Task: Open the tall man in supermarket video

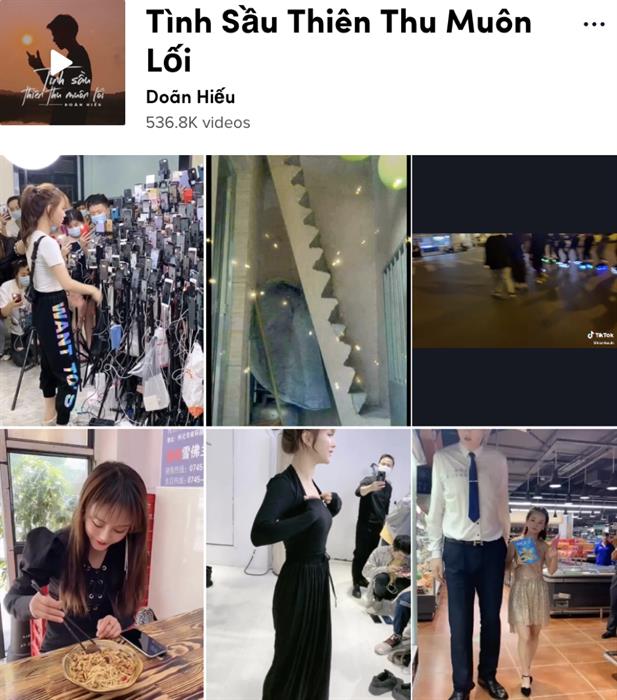Action: coord(514,564)
